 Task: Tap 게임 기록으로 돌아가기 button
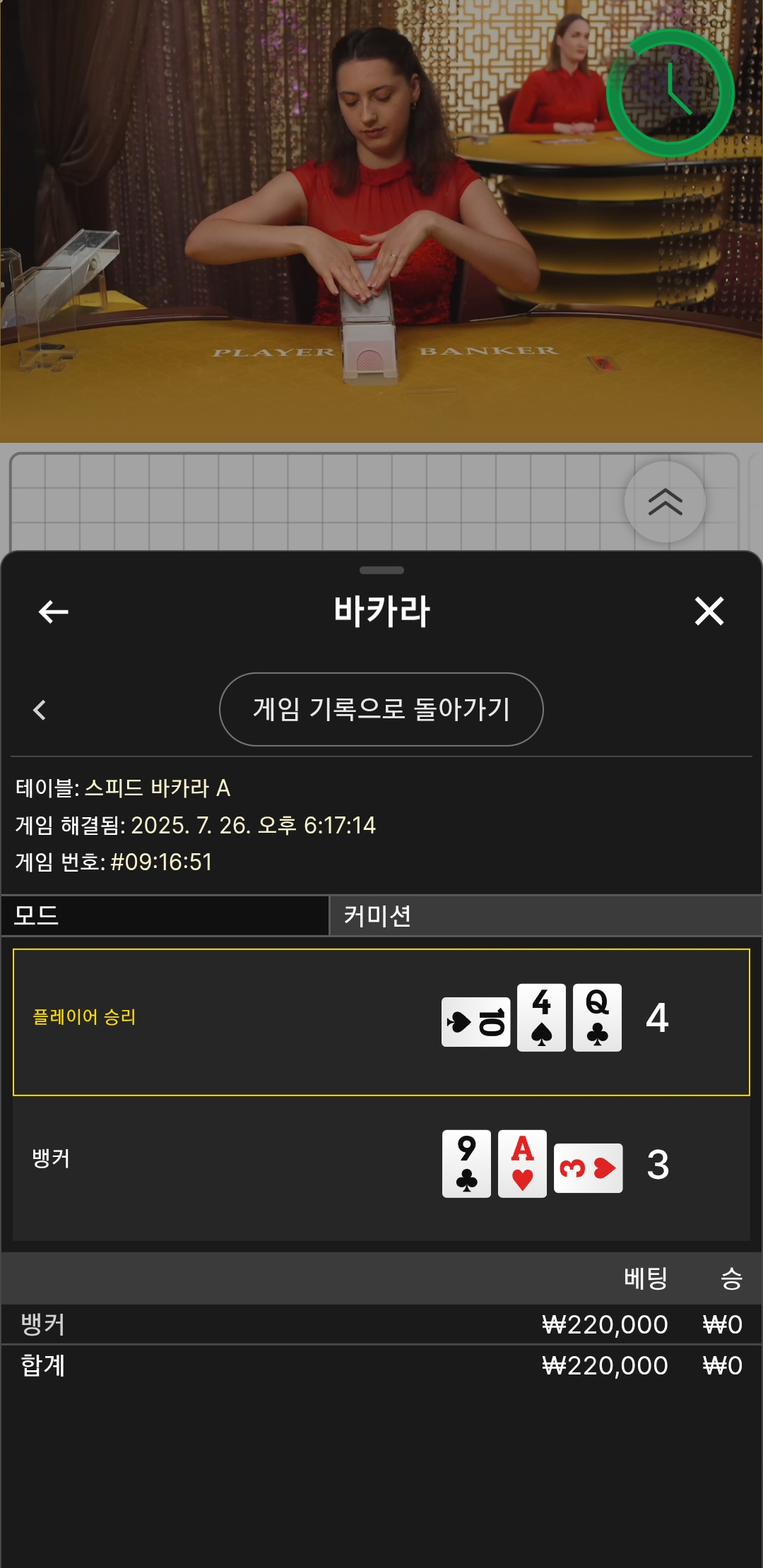(381, 709)
